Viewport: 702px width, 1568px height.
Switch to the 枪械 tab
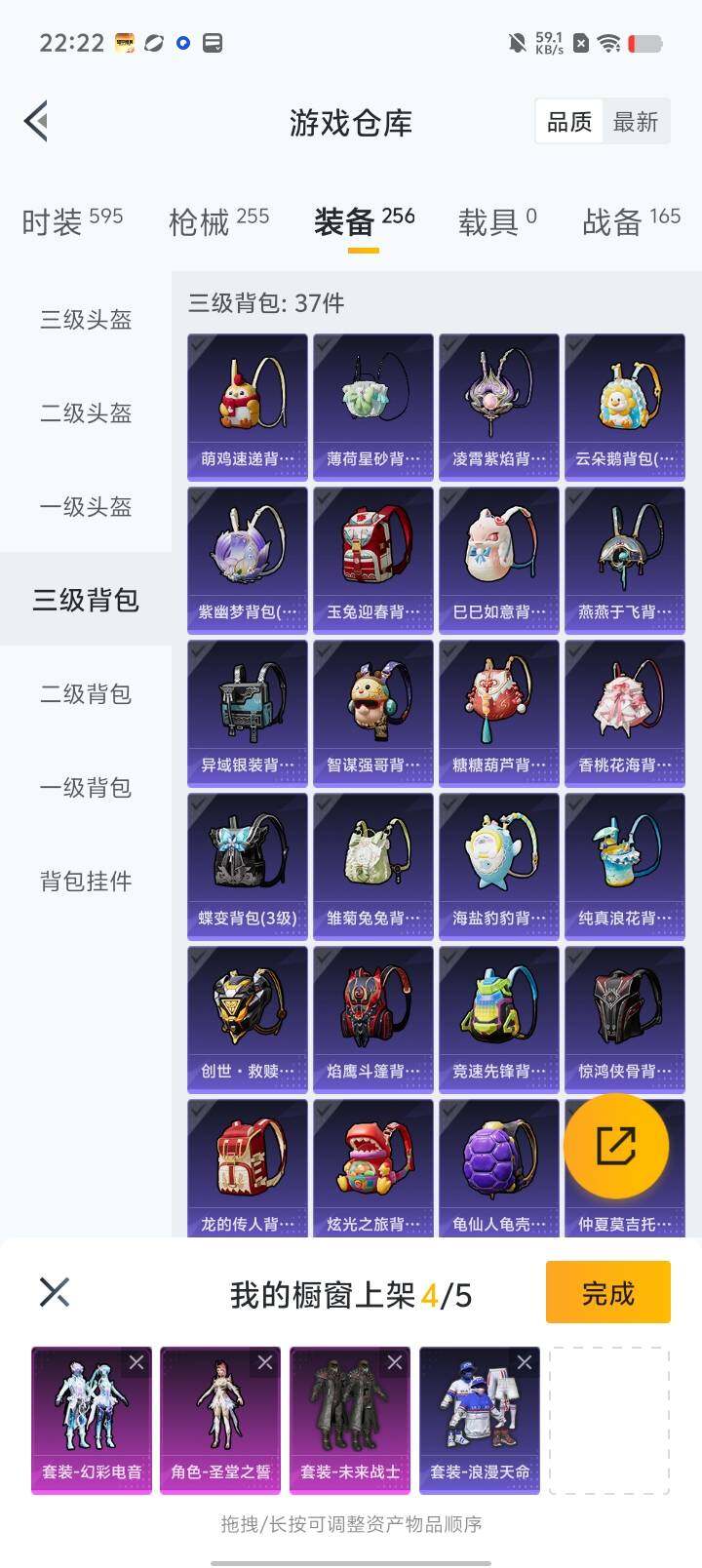[x=218, y=221]
